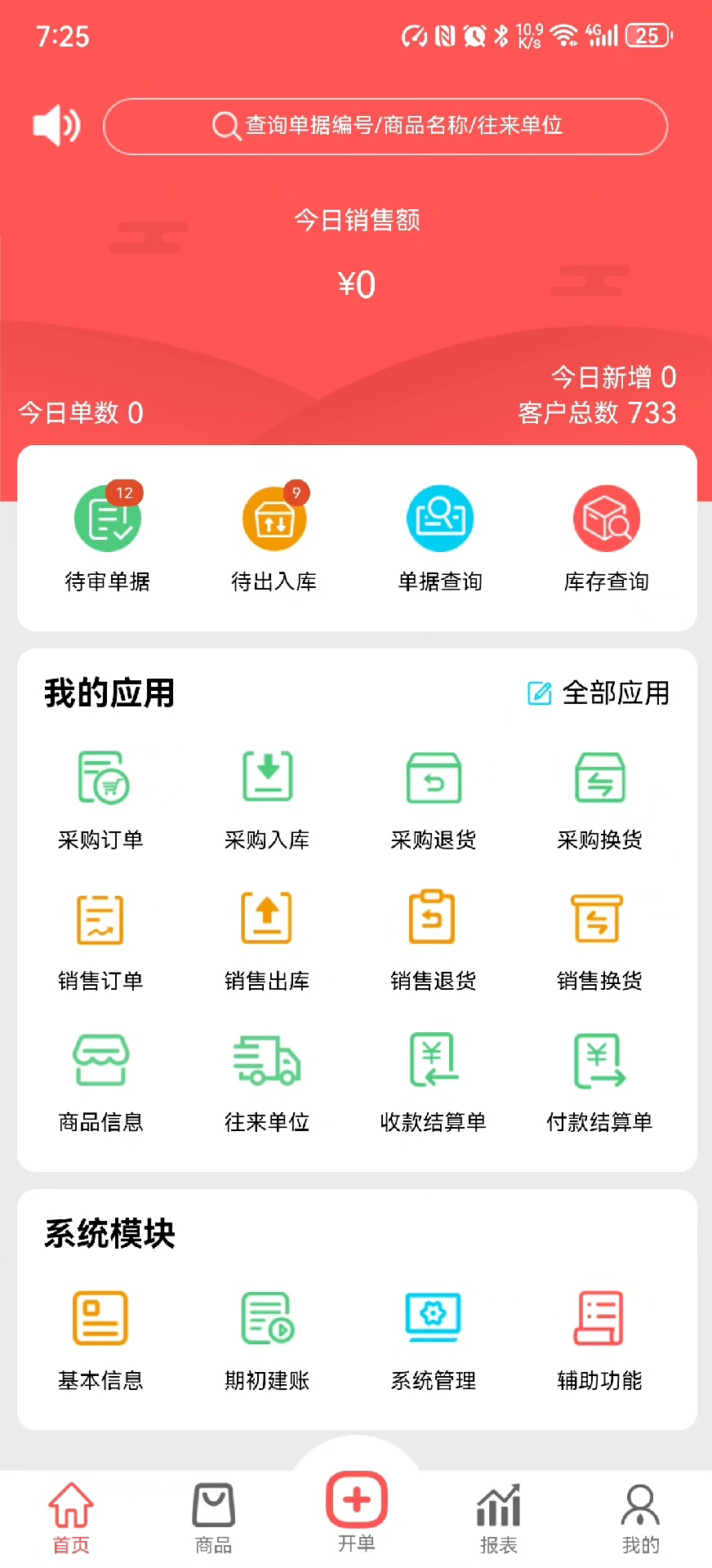Tap the speaker announcement icon
The height and width of the screenshot is (1568, 712).
[56, 126]
